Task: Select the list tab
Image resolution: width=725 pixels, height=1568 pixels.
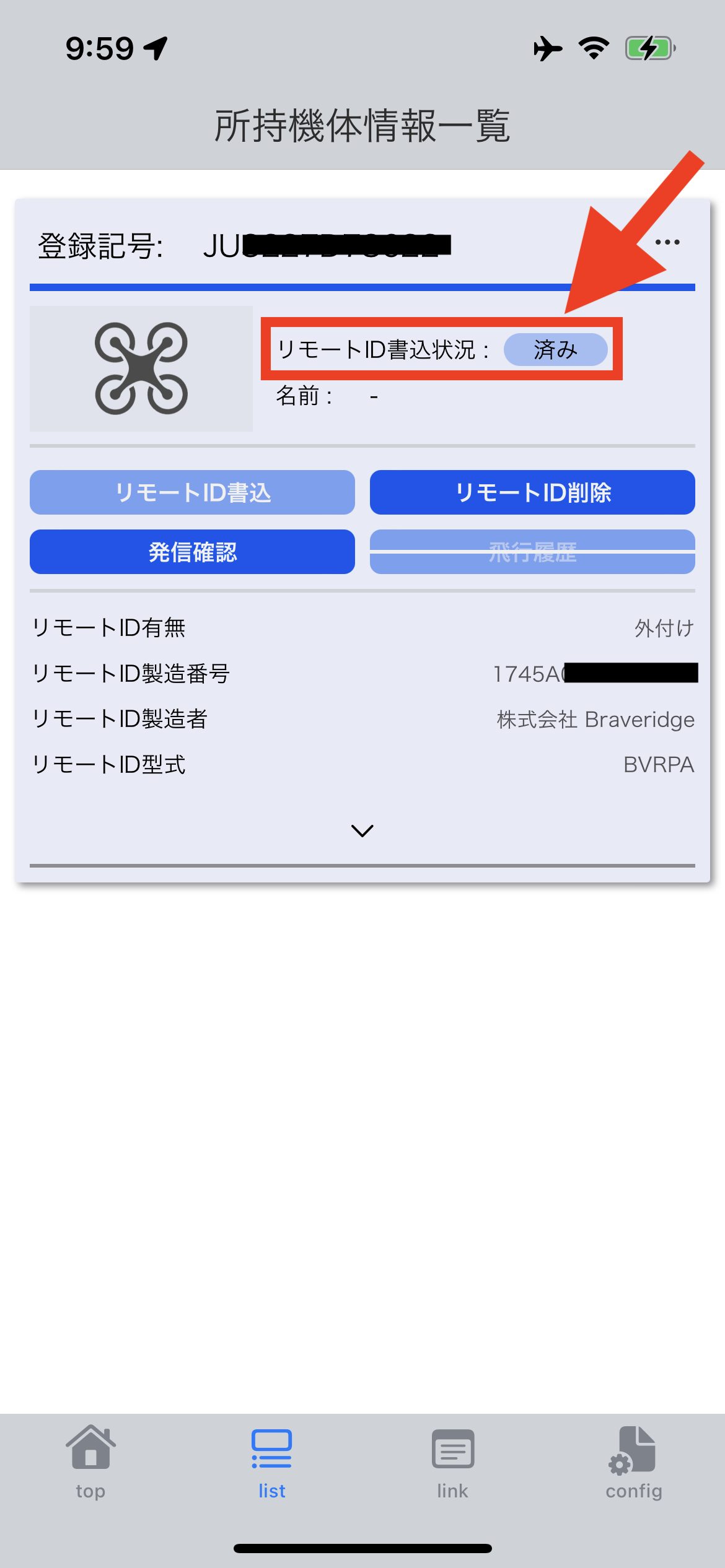Action: [271, 1463]
